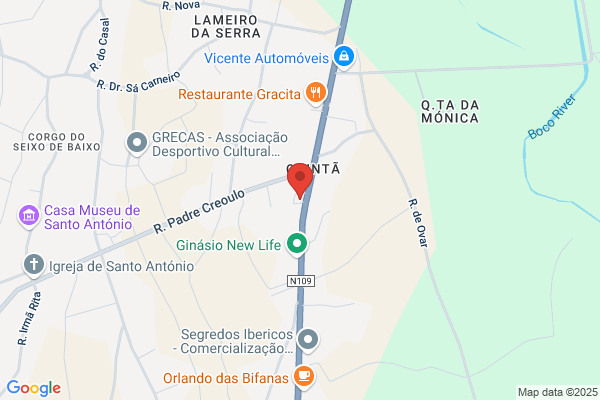Screen dimensions: 600x400
Task: Tap the red location pin at Quintã
Action: [x=300, y=180]
